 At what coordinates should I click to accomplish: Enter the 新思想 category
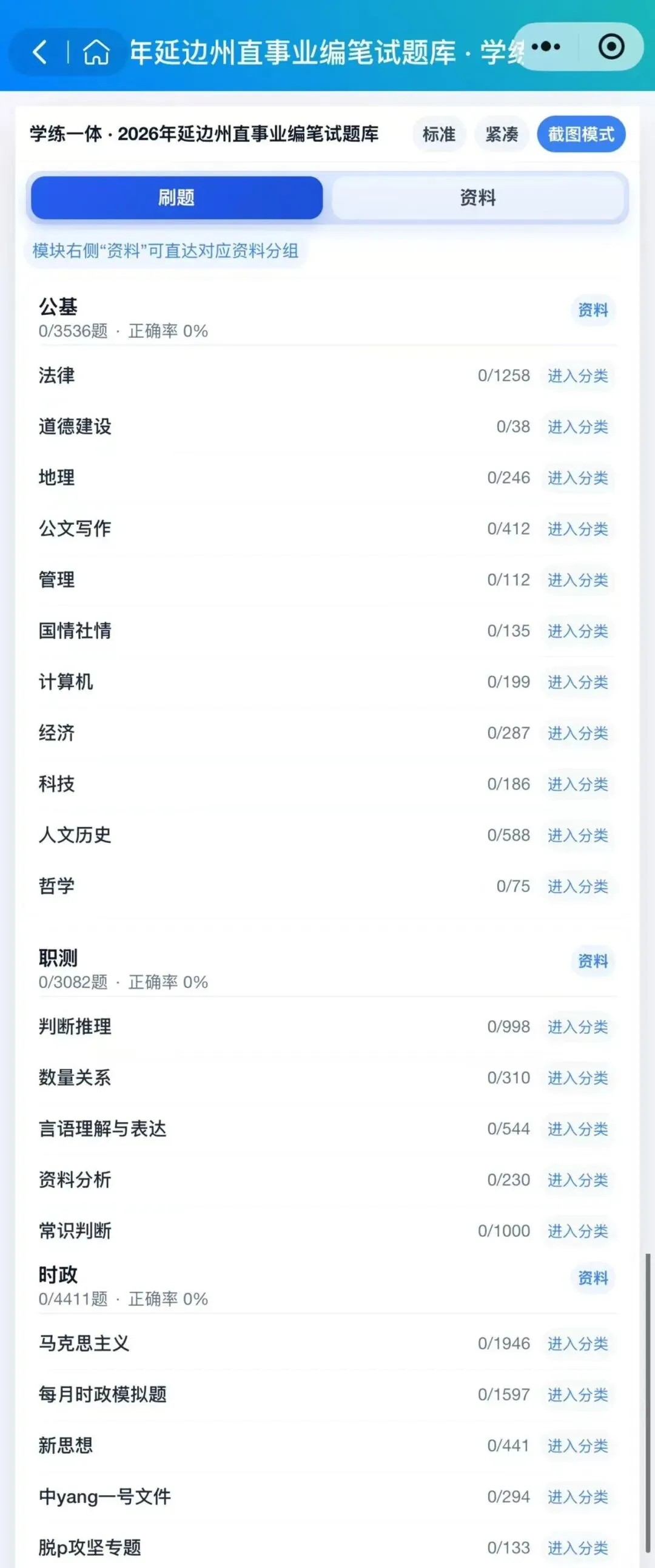tap(578, 1445)
